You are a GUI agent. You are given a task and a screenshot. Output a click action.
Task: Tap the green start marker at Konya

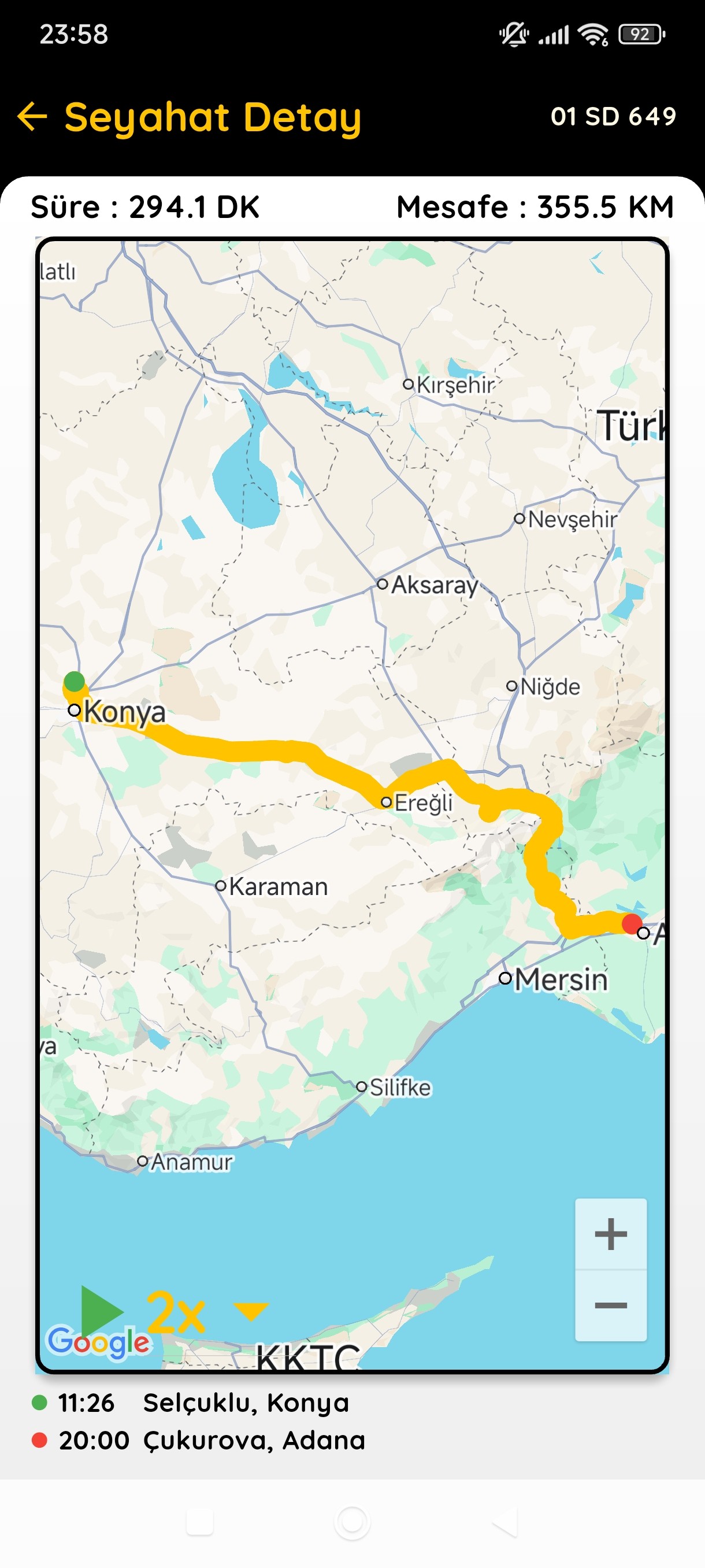74,681
